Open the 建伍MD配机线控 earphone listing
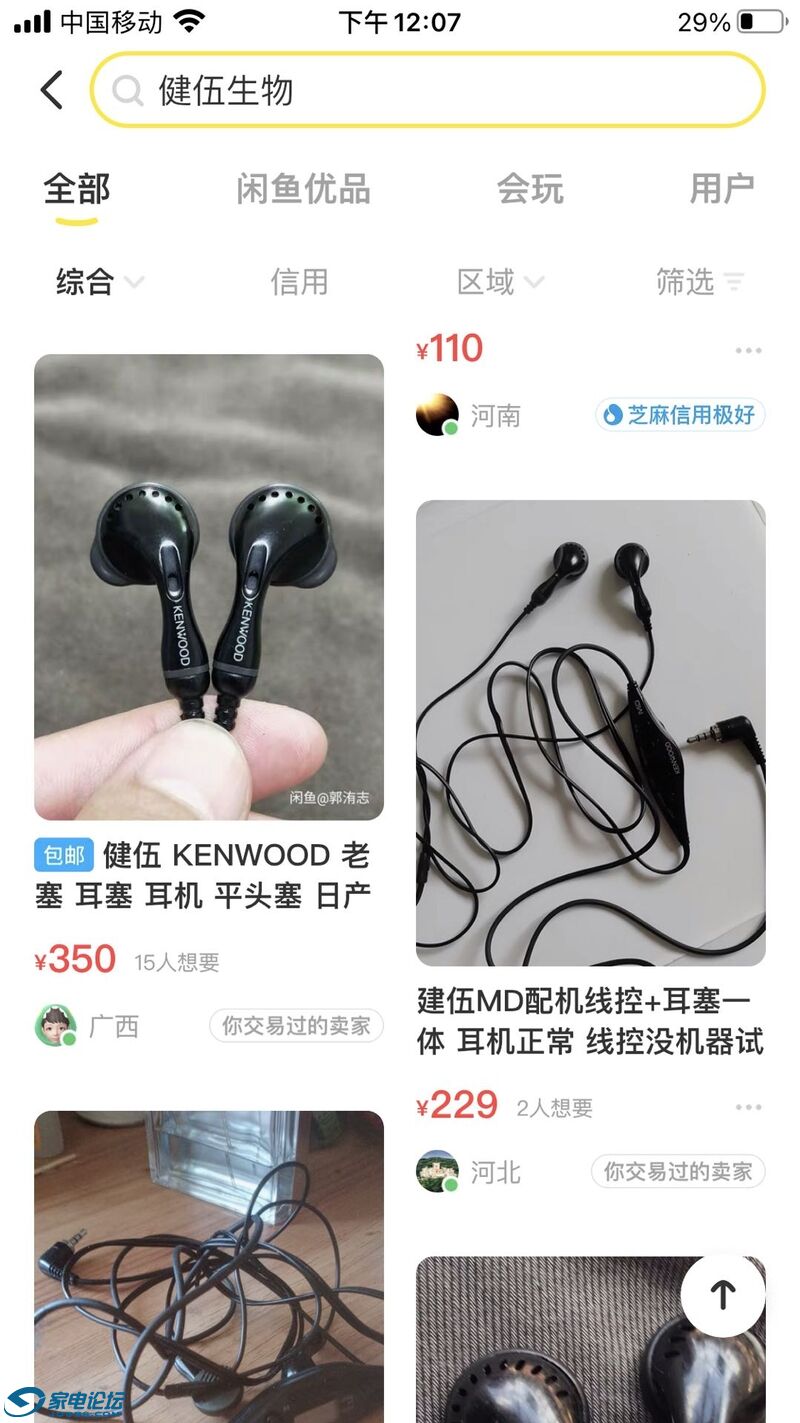Image resolution: width=800 pixels, height=1423 pixels. coord(590,732)
